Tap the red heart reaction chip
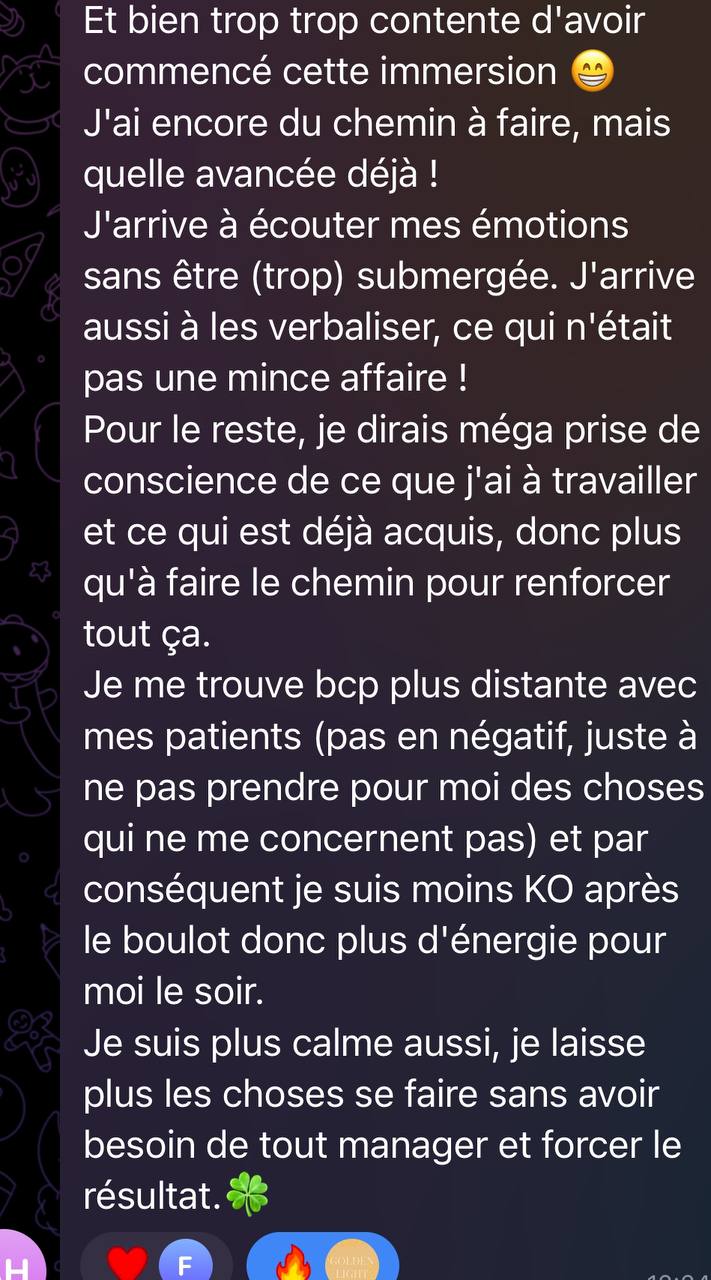Viewport: 711px width, 1280px height. coord(156,1257)
